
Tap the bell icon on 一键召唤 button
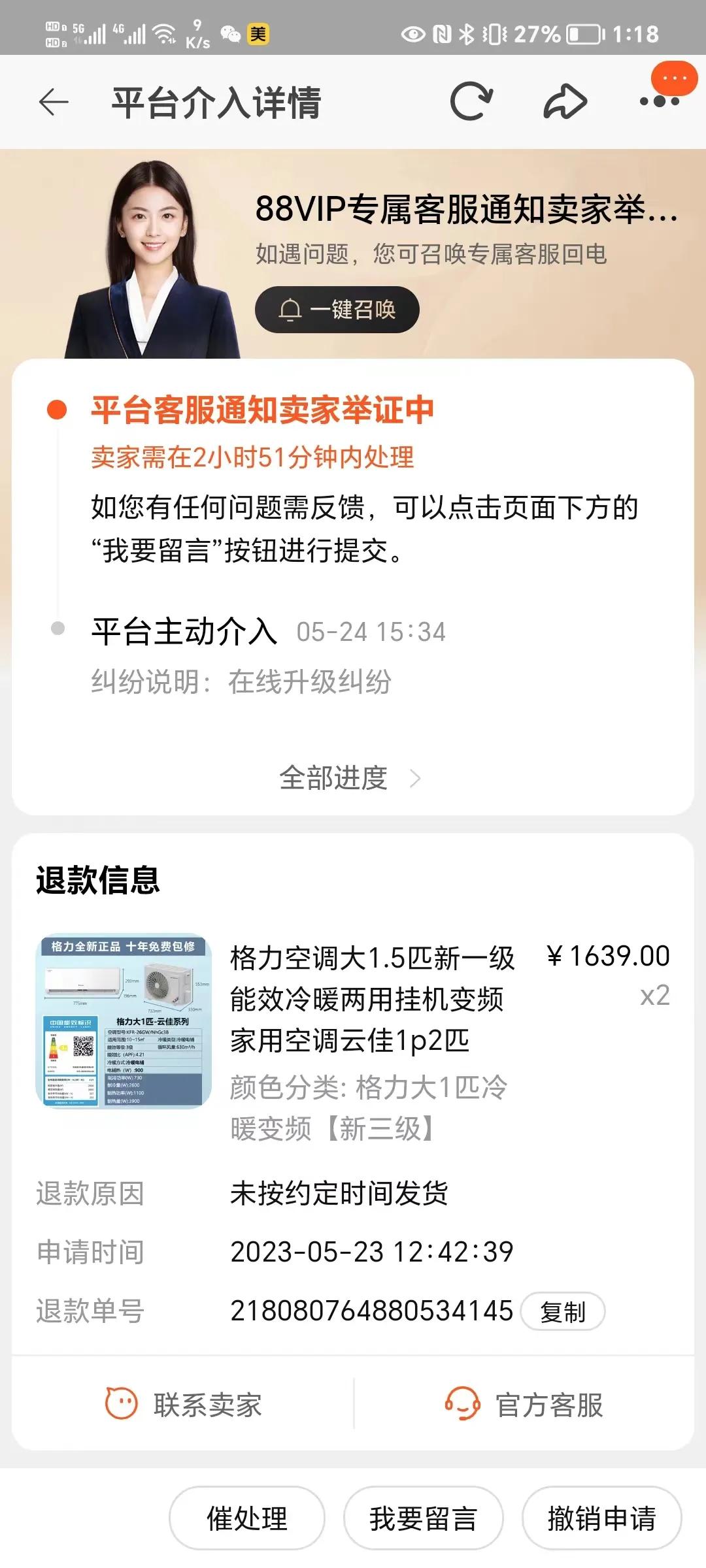point(290,311)
